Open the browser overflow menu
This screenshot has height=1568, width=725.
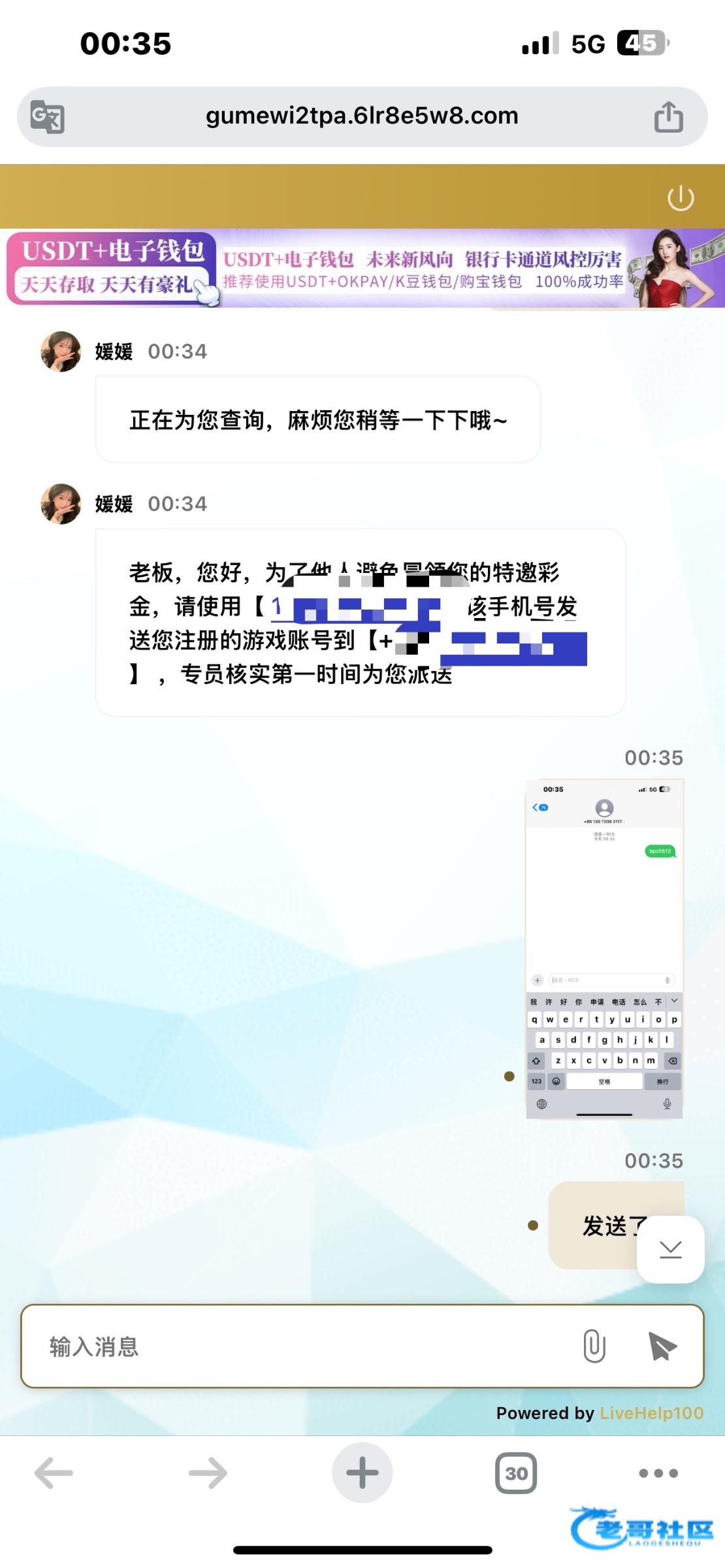[658, 1473]
